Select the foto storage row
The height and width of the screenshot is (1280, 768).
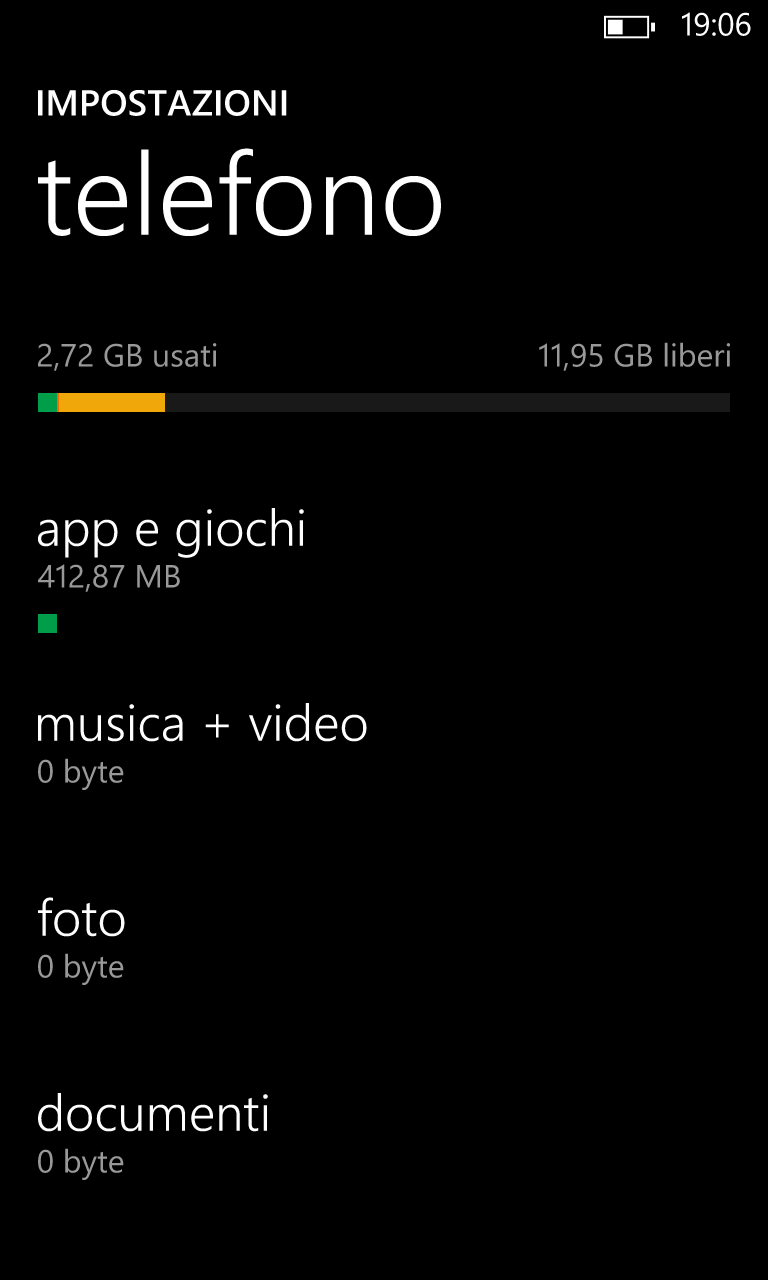coord(384,940)
